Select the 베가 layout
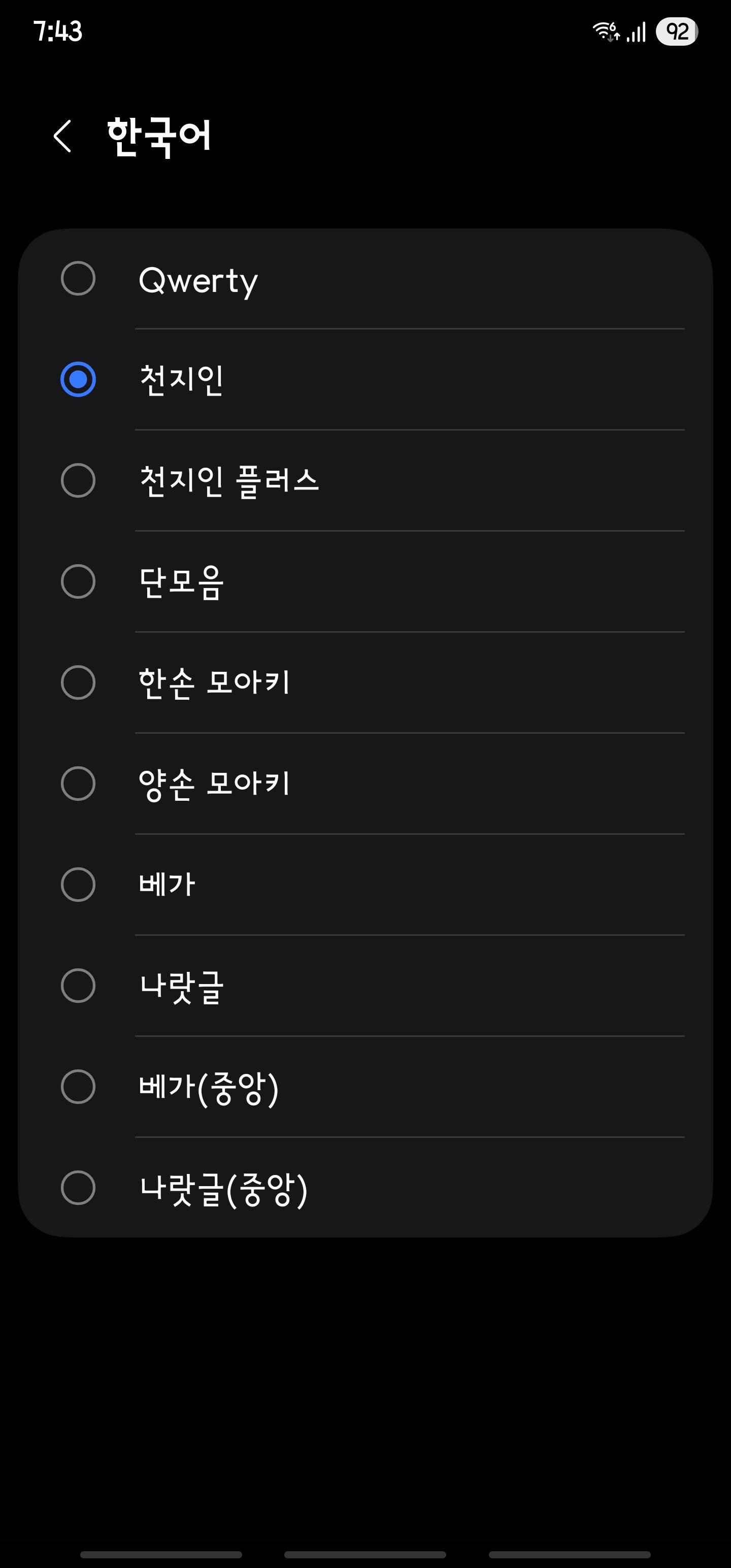This screenshot has width=731, height=1568. pyautogui.click(x=365, y=885)
